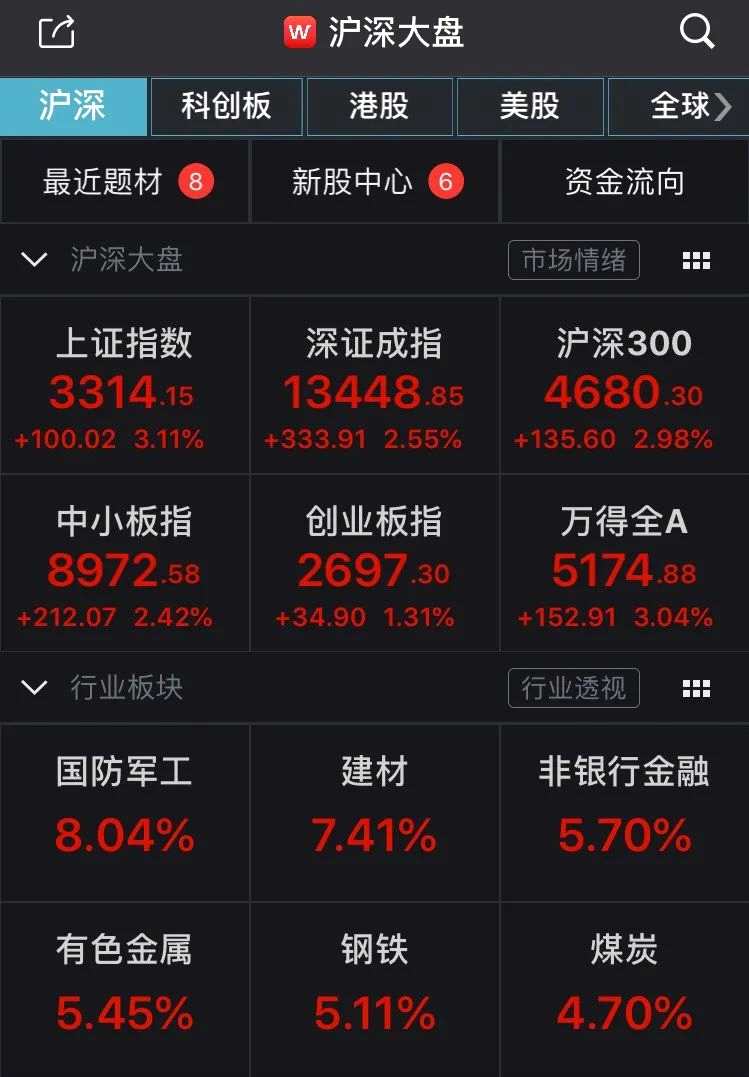Viewport: 749px width, 1077px height.
Task: Open 新股中心
Action: 374,182
